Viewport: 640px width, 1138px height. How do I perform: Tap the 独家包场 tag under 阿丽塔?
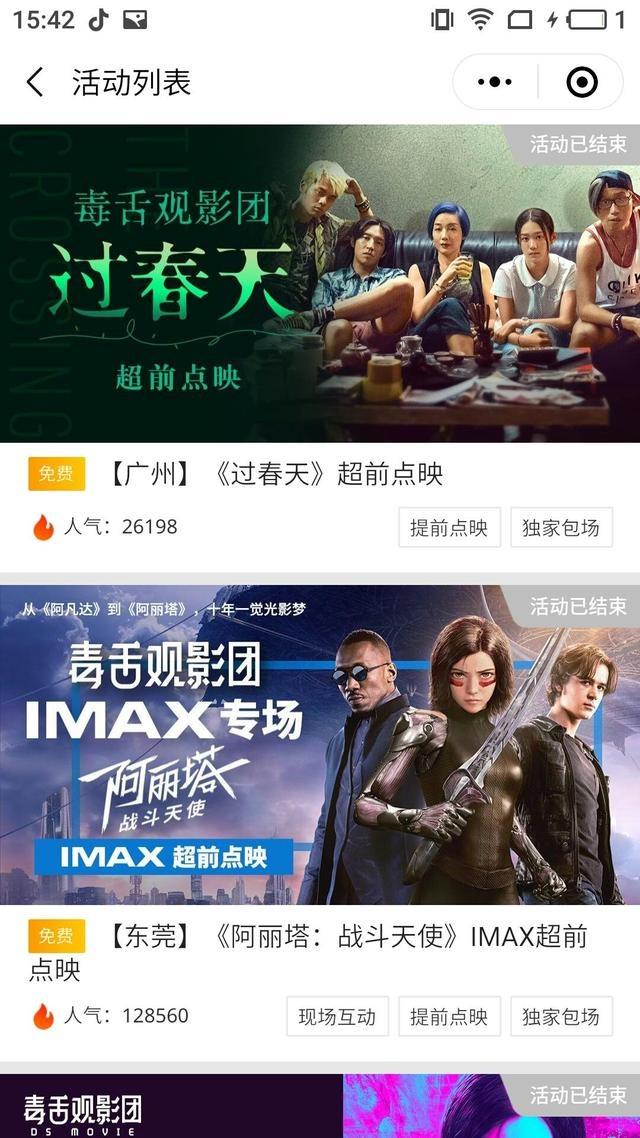[x=561, y=1017]
